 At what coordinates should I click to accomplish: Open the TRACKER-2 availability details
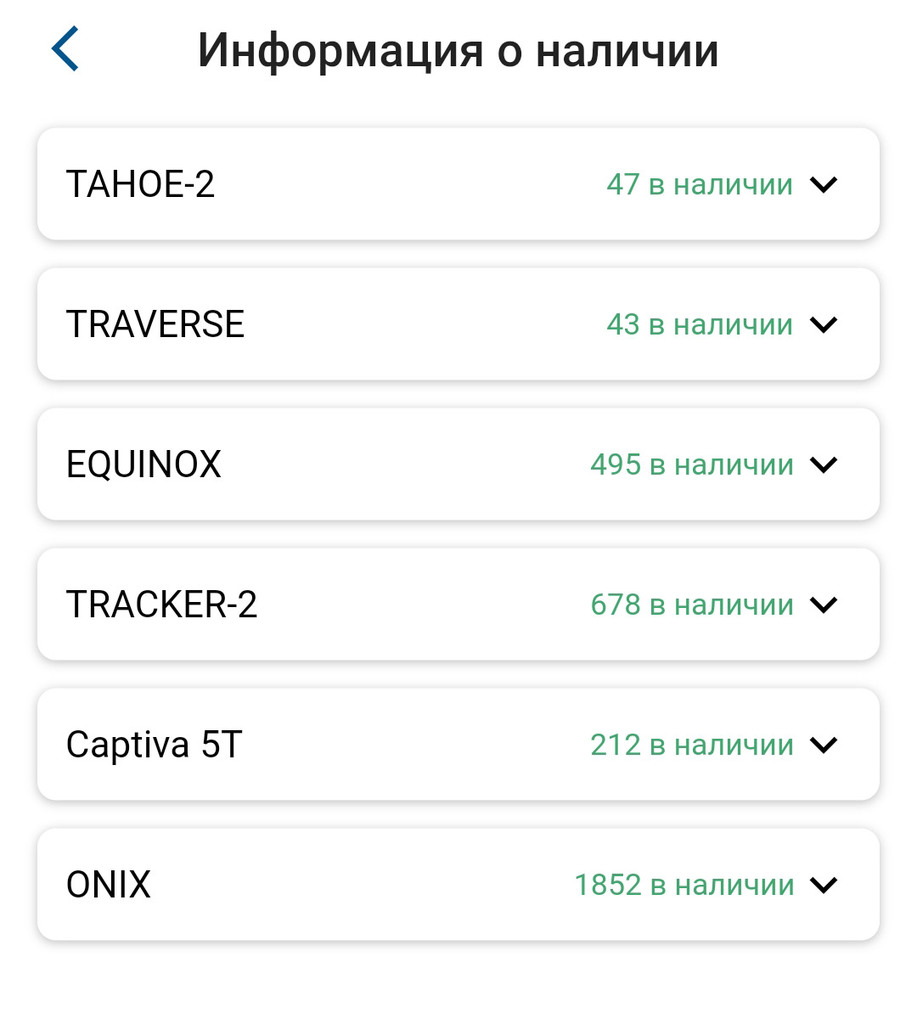[x=822, y=605]
